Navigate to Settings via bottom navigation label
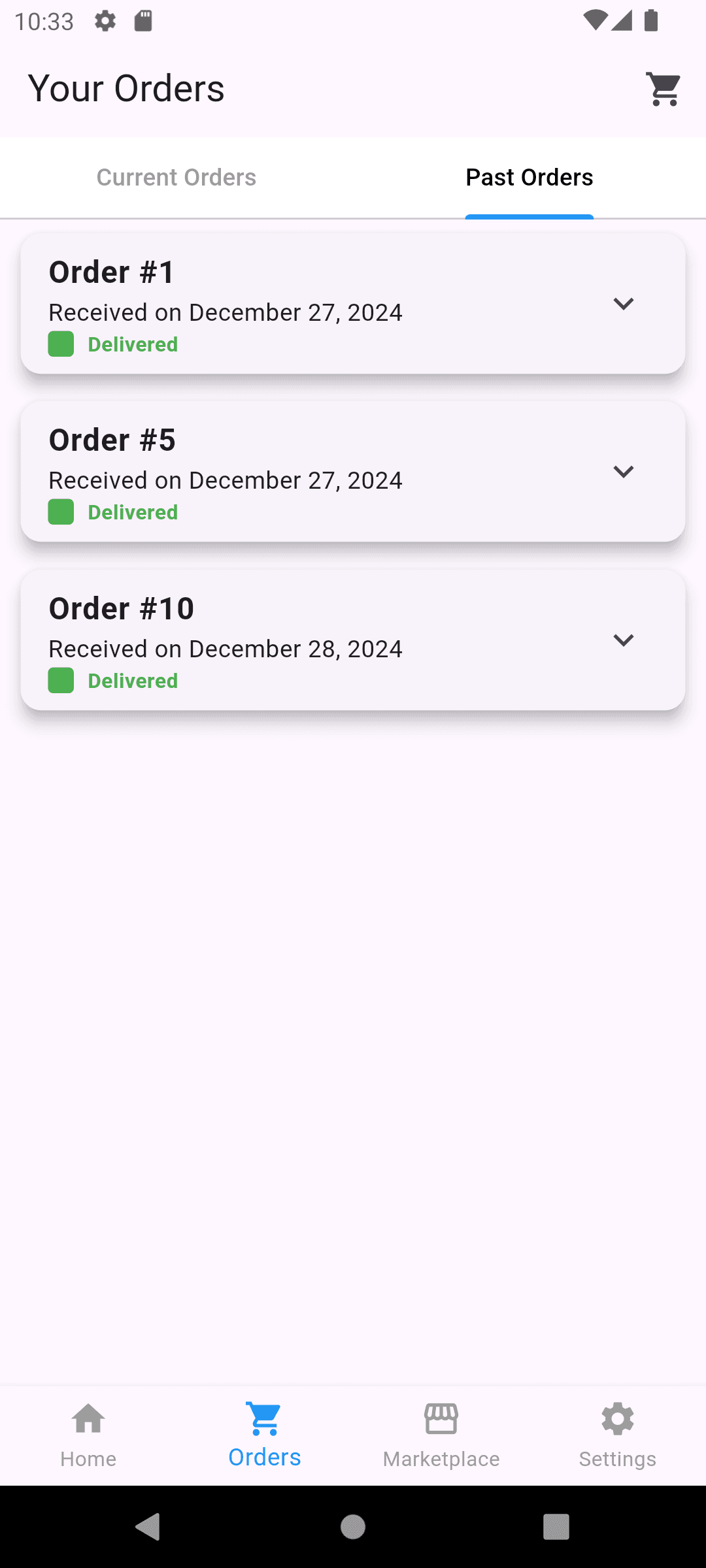Screen dimensions: 706x1568 coord(617,1458)
